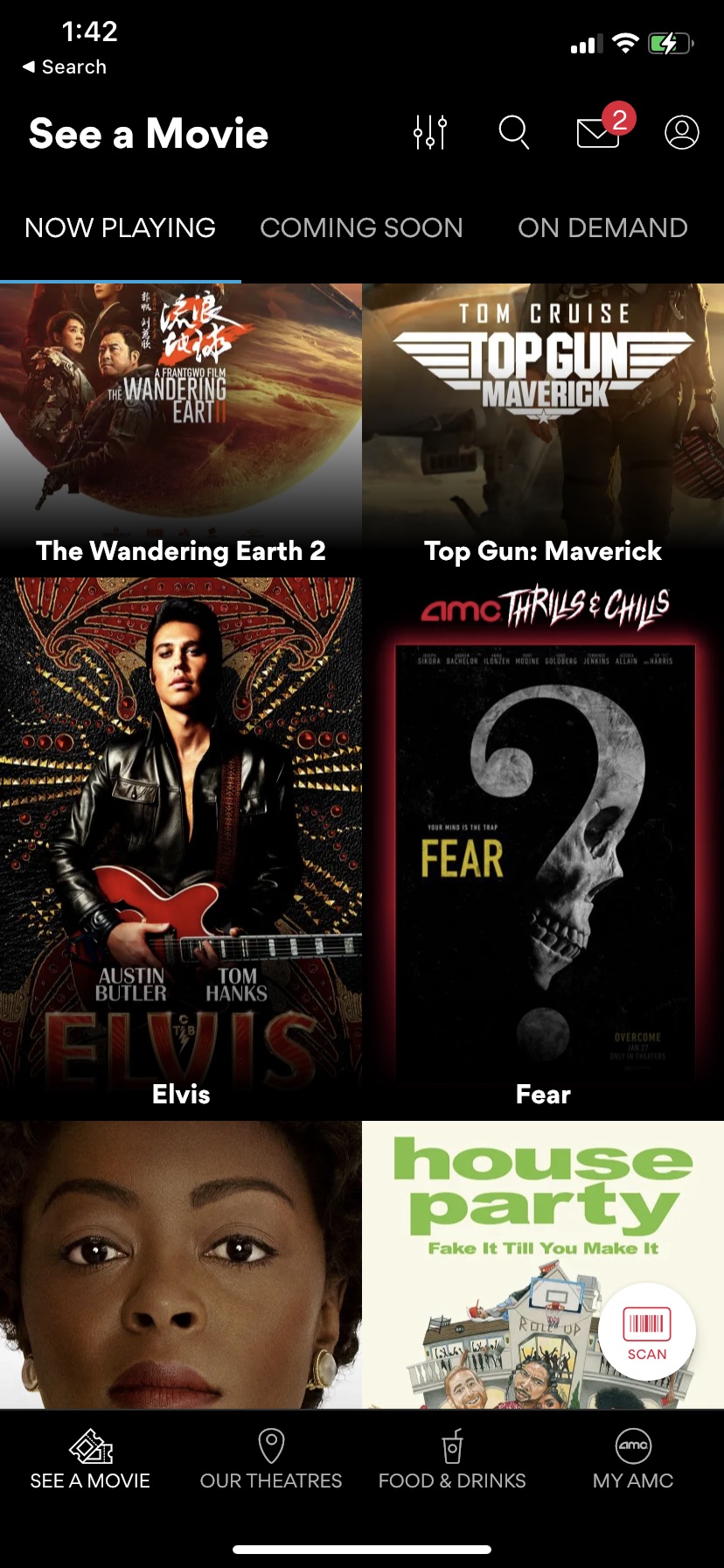The image size is (724, 1568).
Task: Tap the Scan barcode button
Action: click(x=647, y=1332)
